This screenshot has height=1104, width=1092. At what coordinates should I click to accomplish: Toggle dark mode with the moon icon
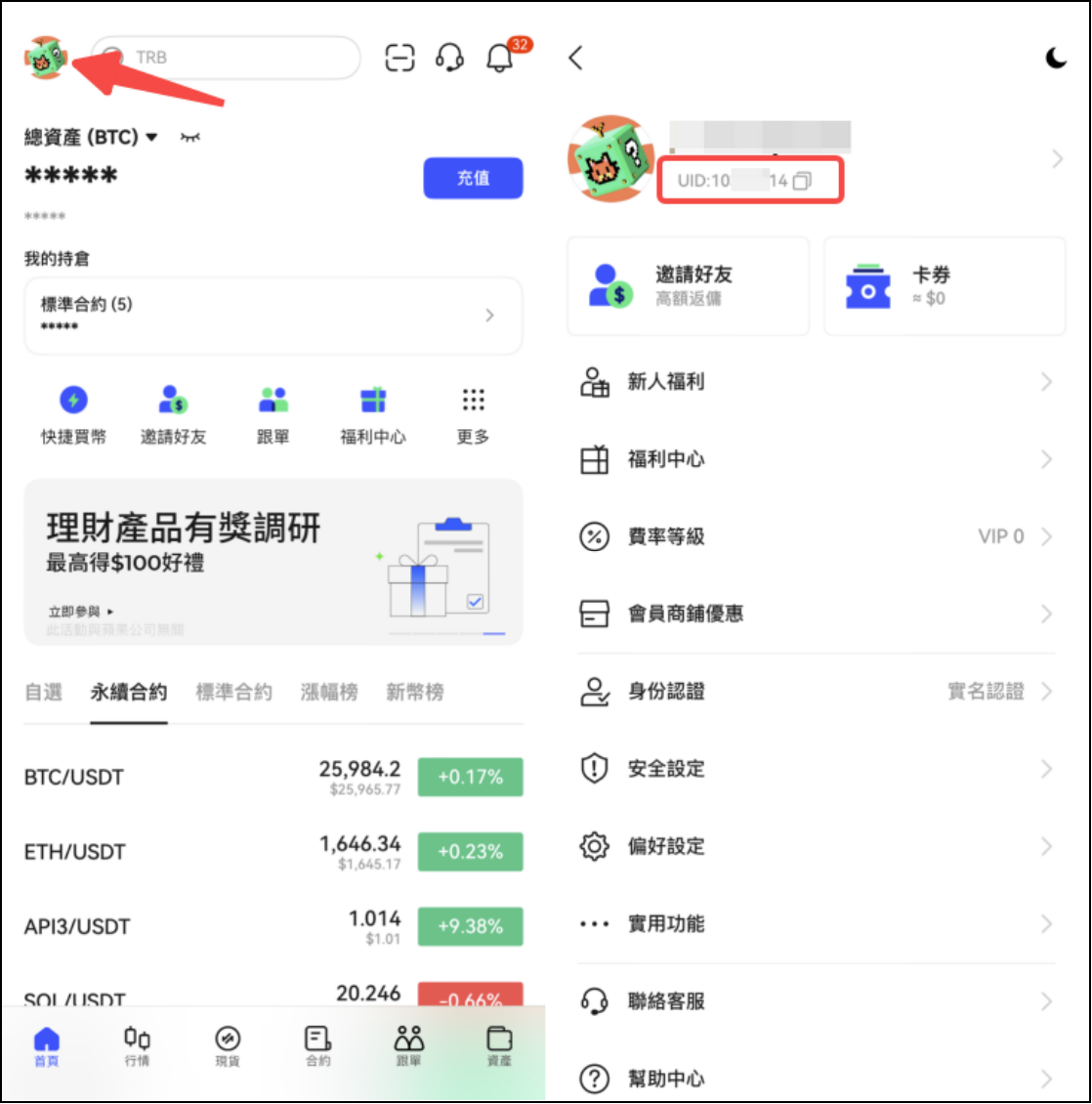point(1056,58)
